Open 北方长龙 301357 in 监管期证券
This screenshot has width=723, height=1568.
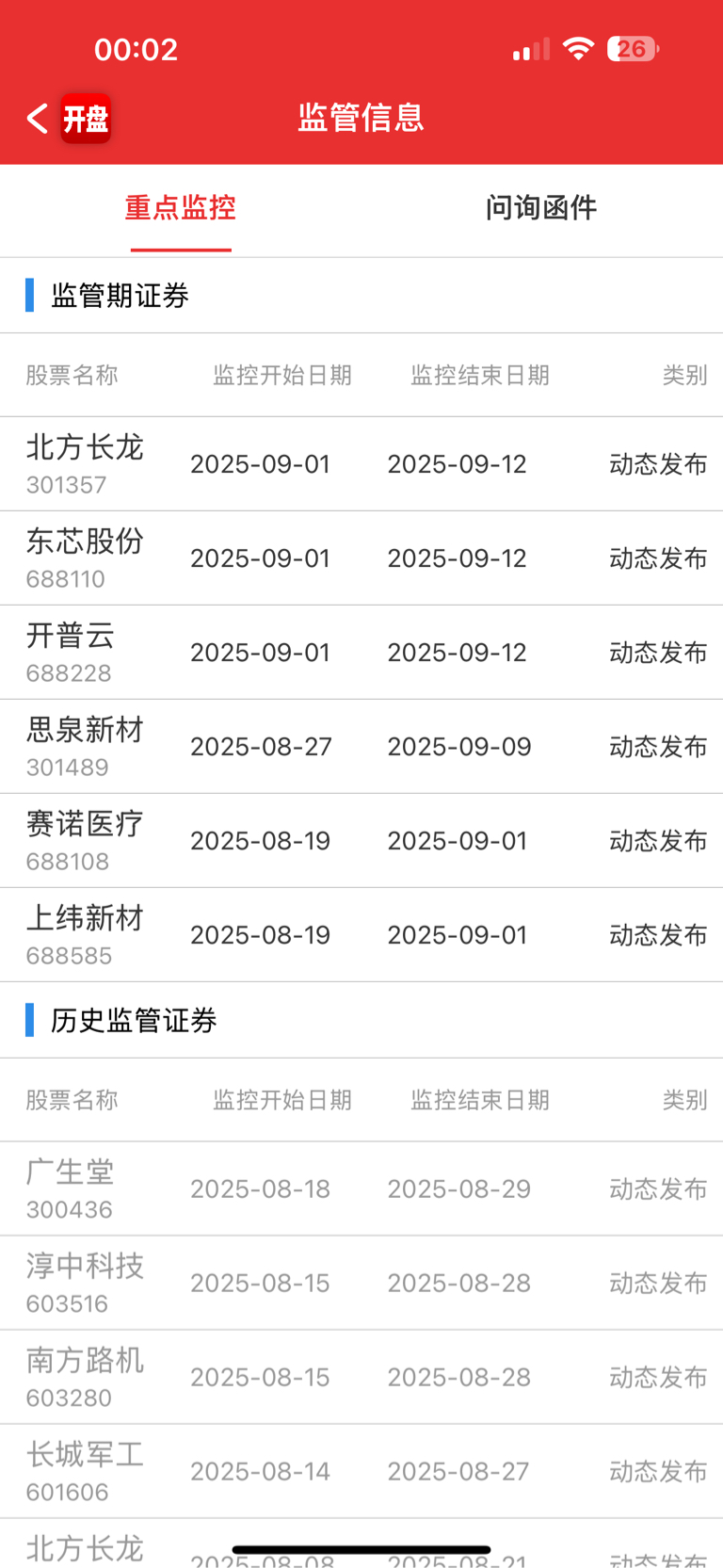click(x=361, y=464)
